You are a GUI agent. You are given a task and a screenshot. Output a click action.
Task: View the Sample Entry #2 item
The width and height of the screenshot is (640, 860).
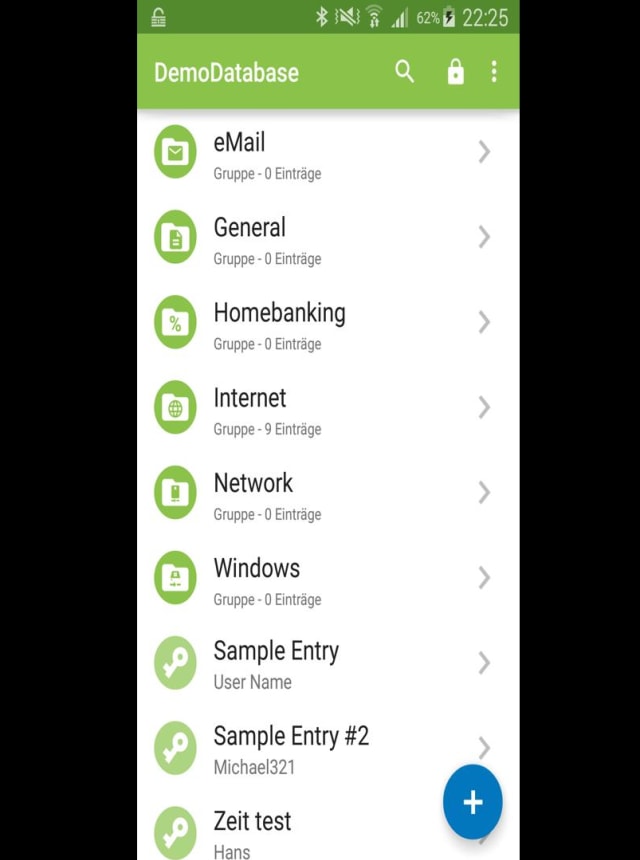[x=300, y=748]
